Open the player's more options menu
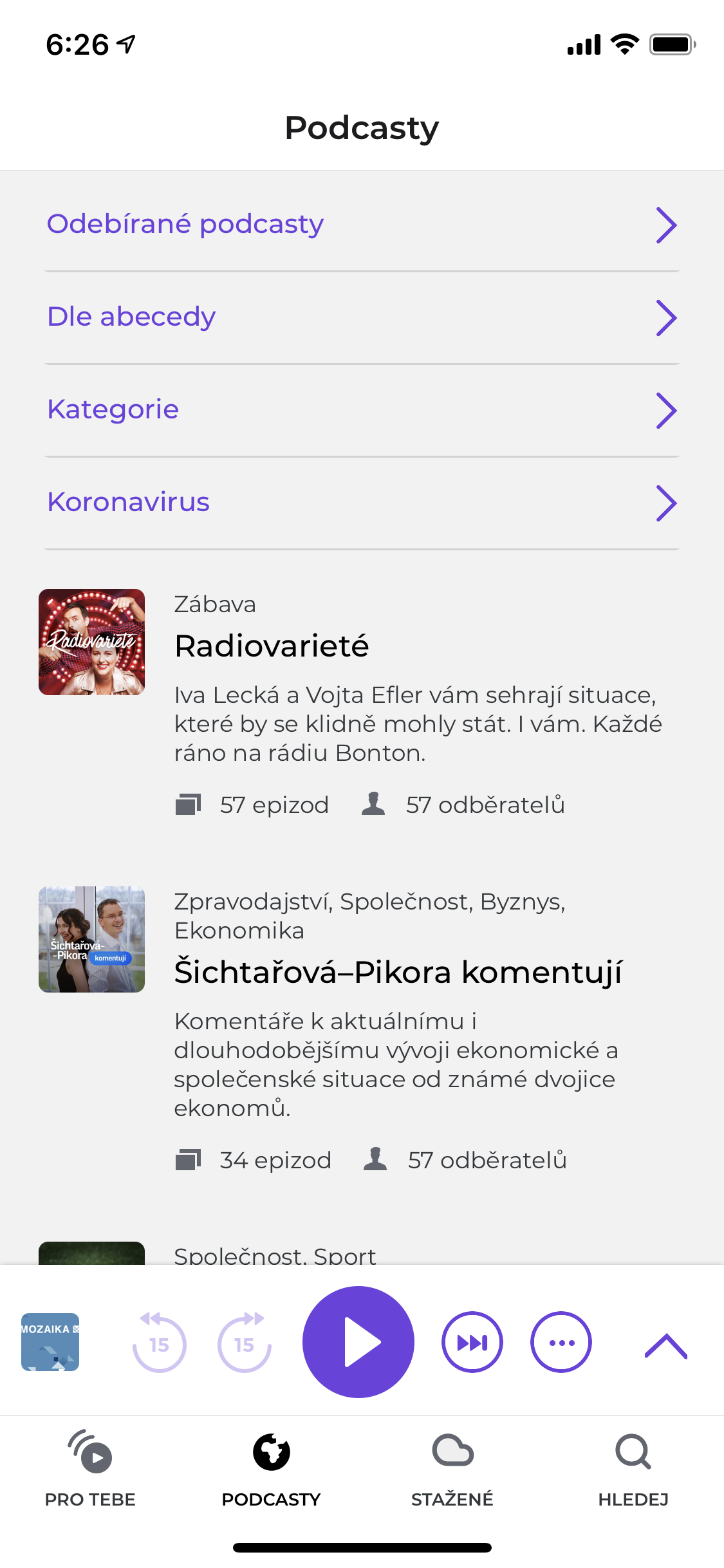Screen dimensions: 724x1568 [561, 1342]
